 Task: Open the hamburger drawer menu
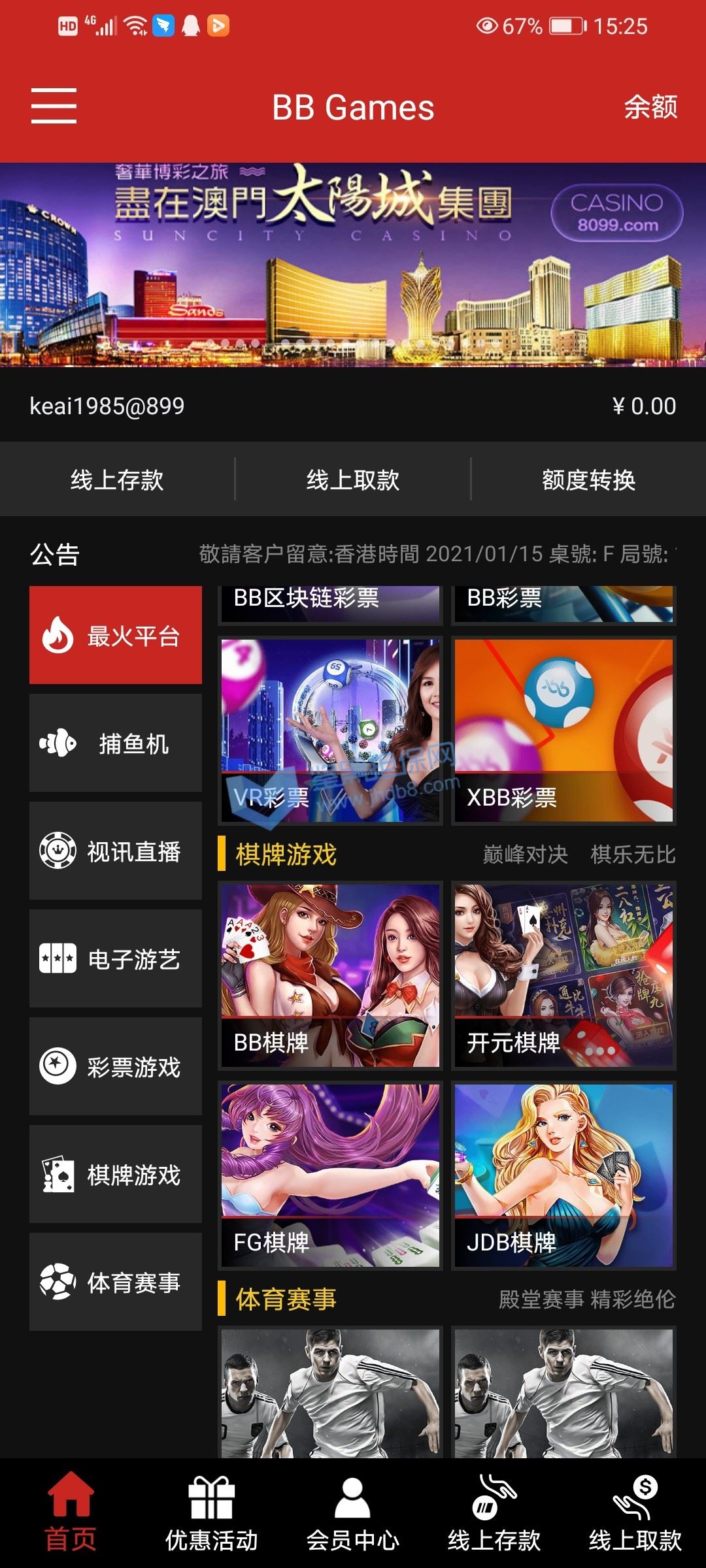(54, 106)
